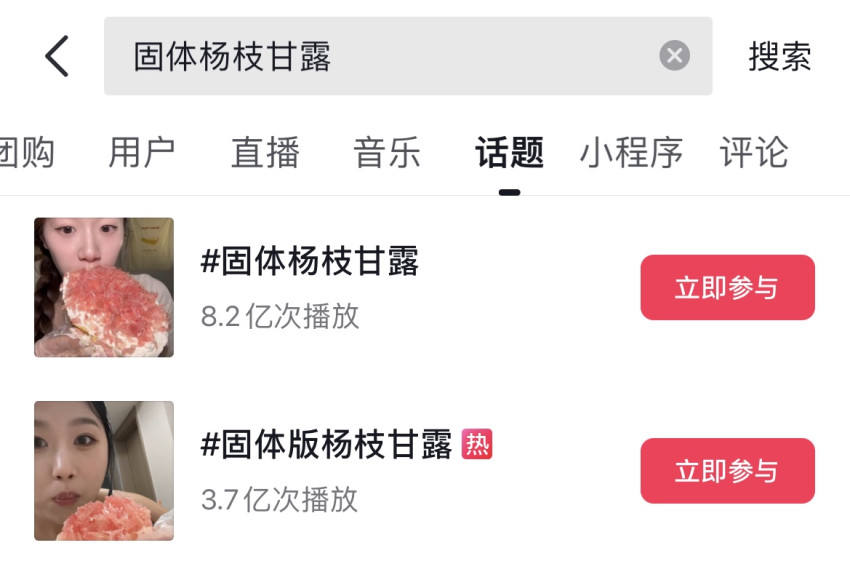Switch to the 小程序 tab
This screenshot has width=850, height=580.
coord(631,153)
